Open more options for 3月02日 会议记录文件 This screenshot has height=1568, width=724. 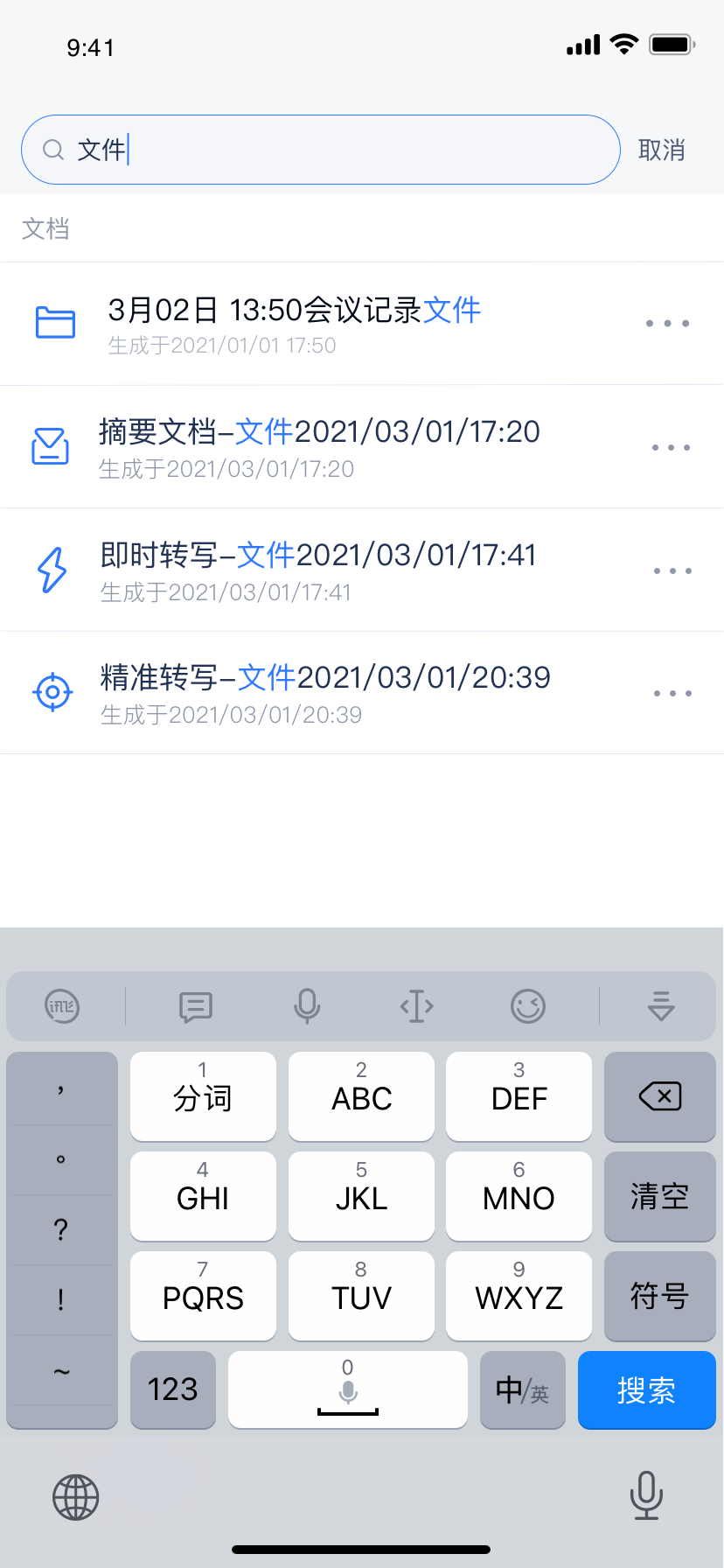[x=668, y=324]
